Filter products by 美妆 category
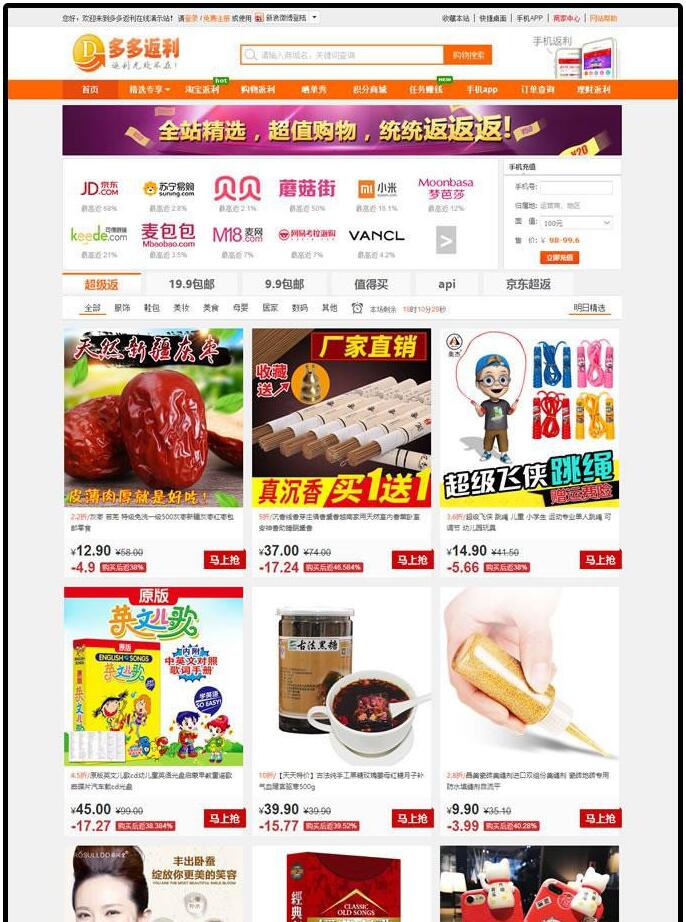Viewport: 686px width, 922px height. [181, 308]
